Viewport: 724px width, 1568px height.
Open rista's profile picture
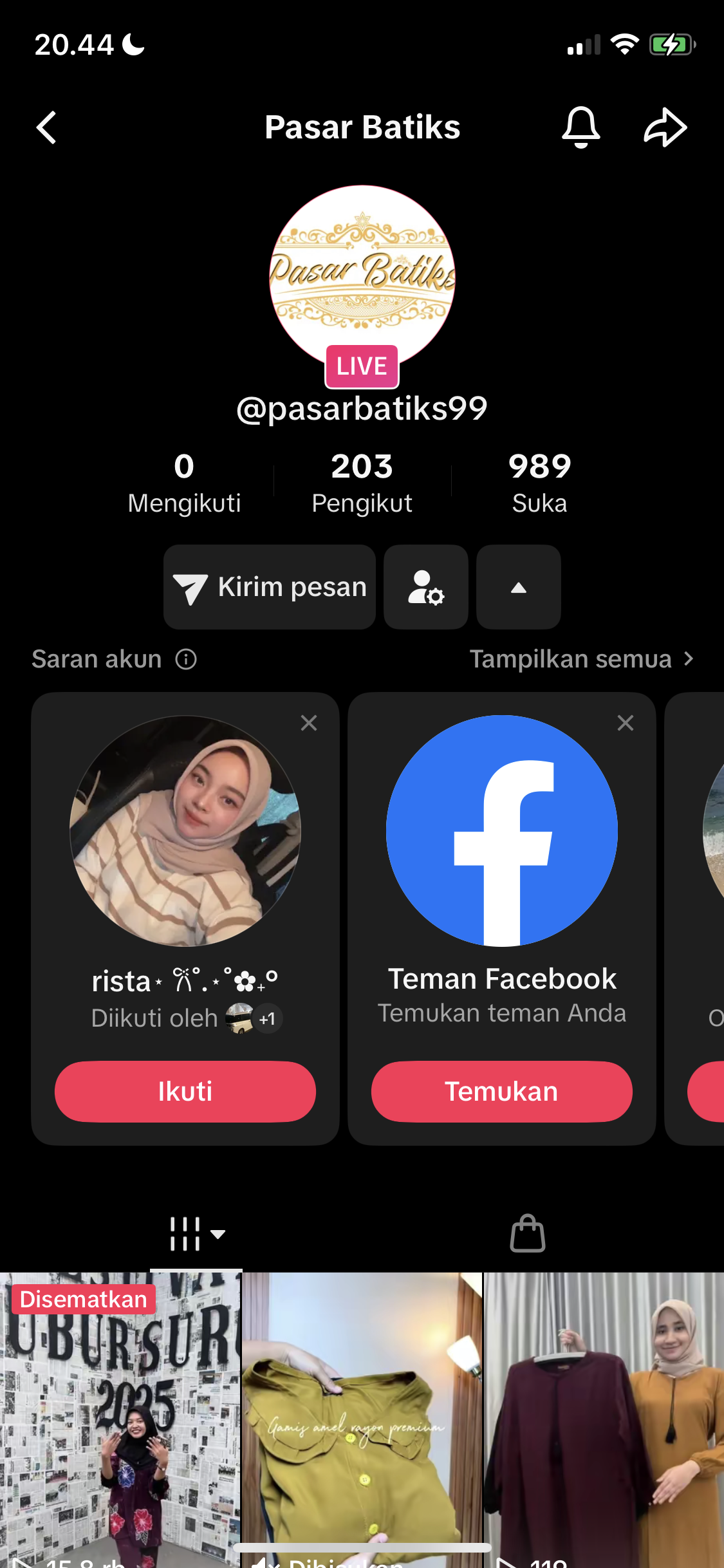pos(185,831)
